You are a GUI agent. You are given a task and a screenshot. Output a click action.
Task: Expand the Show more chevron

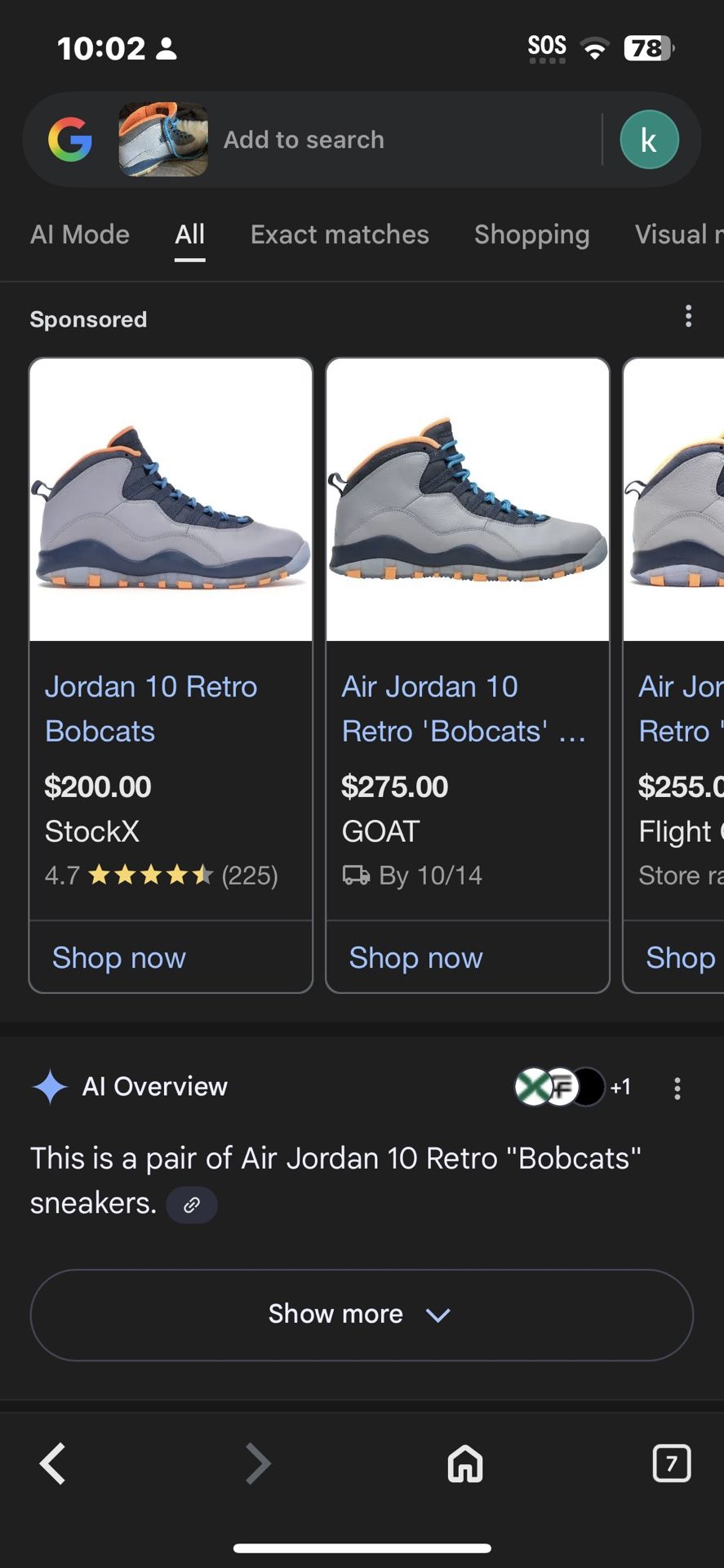tap(438, 1315)
